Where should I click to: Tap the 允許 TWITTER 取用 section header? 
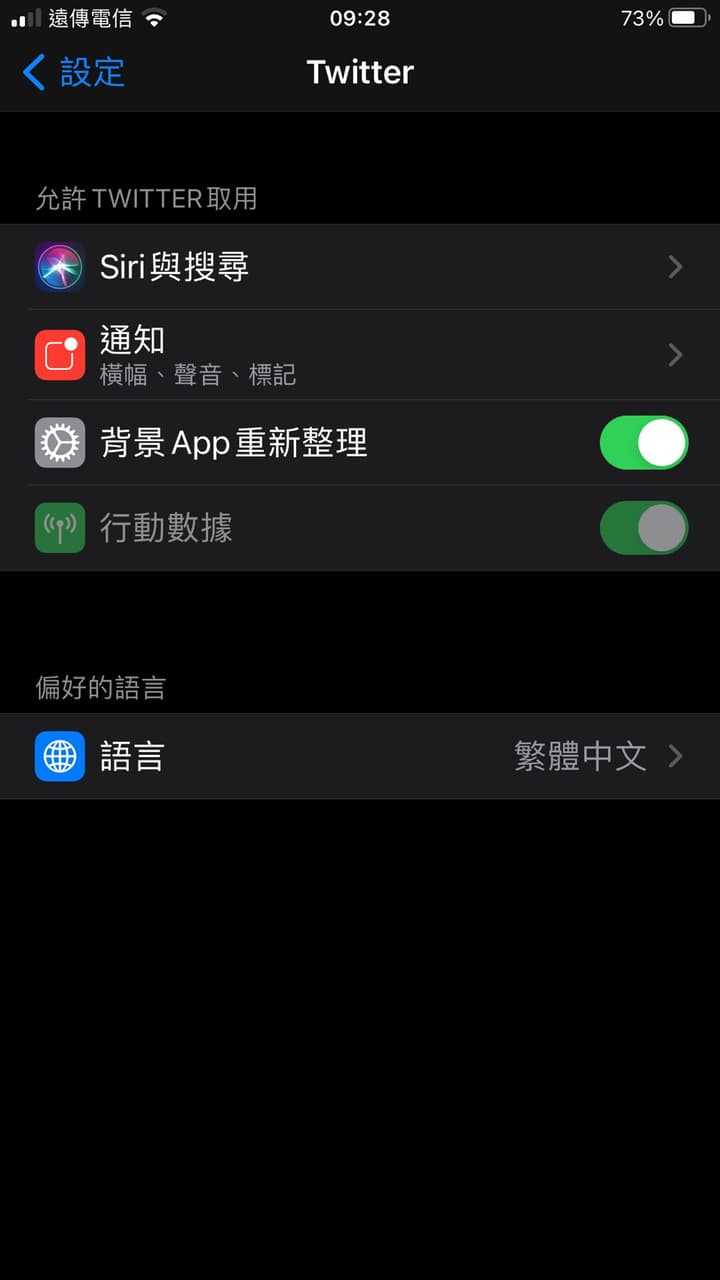tap(145, 198)
